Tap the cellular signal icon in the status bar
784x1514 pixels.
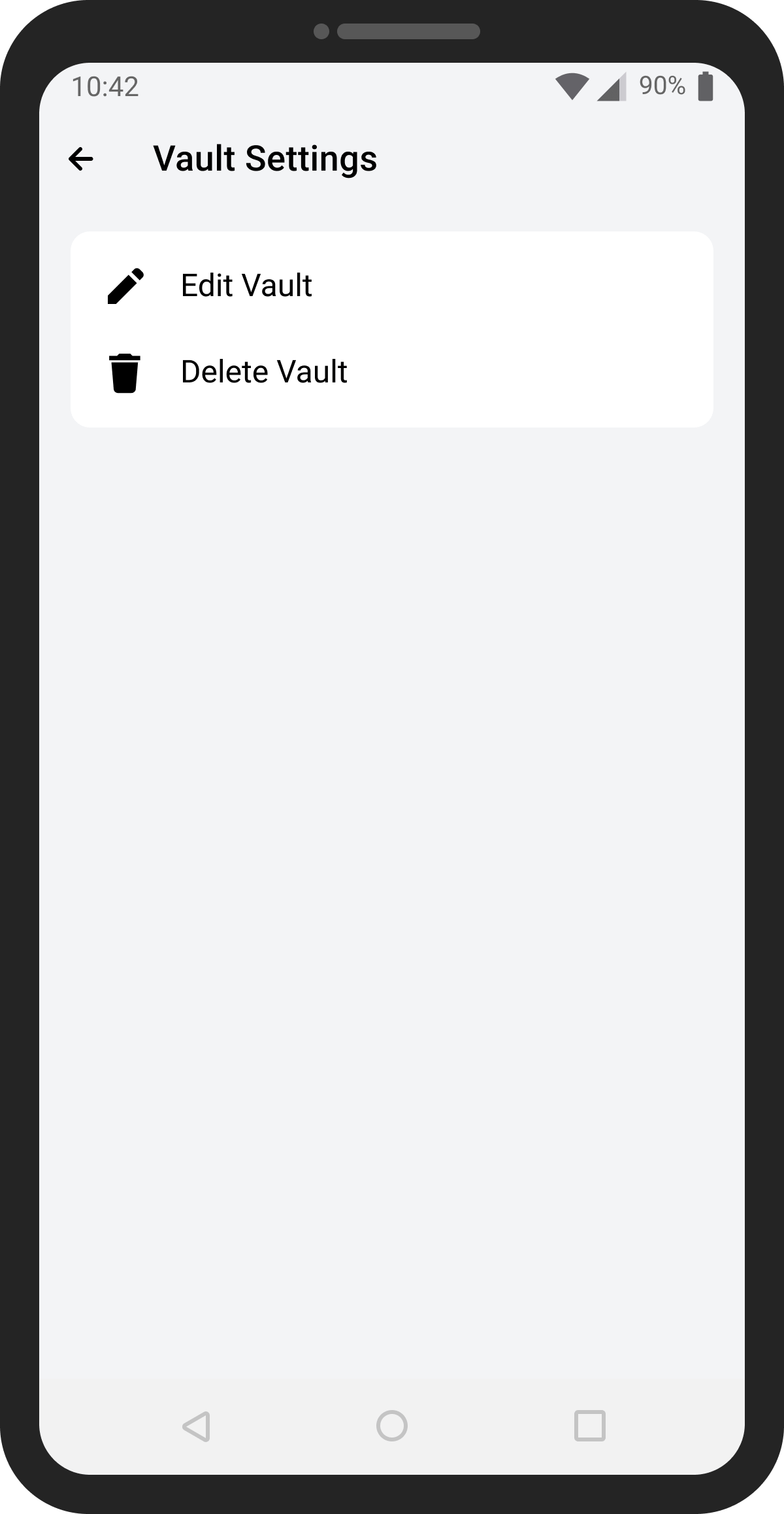tap(611, 86)
